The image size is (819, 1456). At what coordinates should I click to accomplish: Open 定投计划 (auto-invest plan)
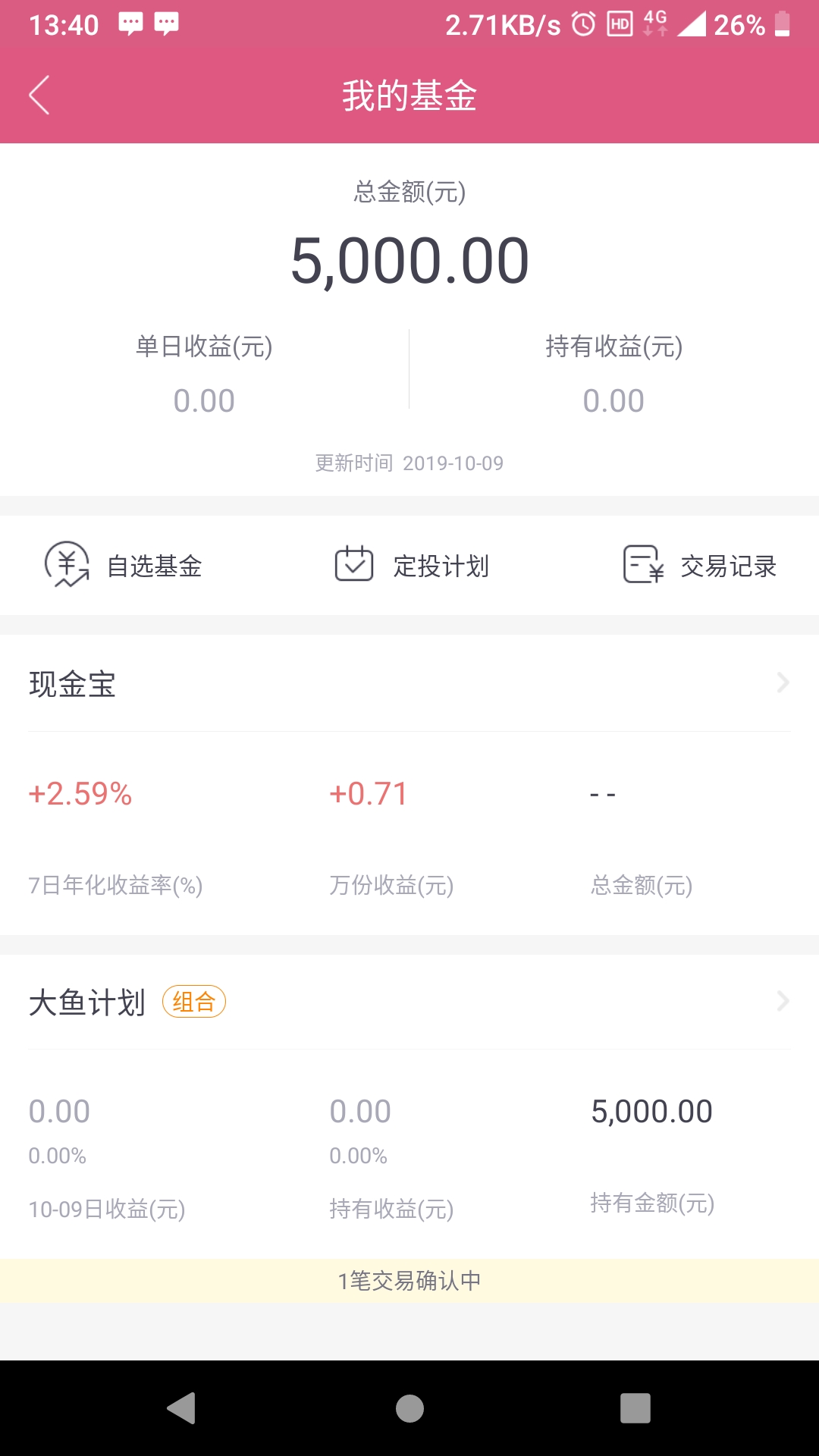click(x=412, y=565)
